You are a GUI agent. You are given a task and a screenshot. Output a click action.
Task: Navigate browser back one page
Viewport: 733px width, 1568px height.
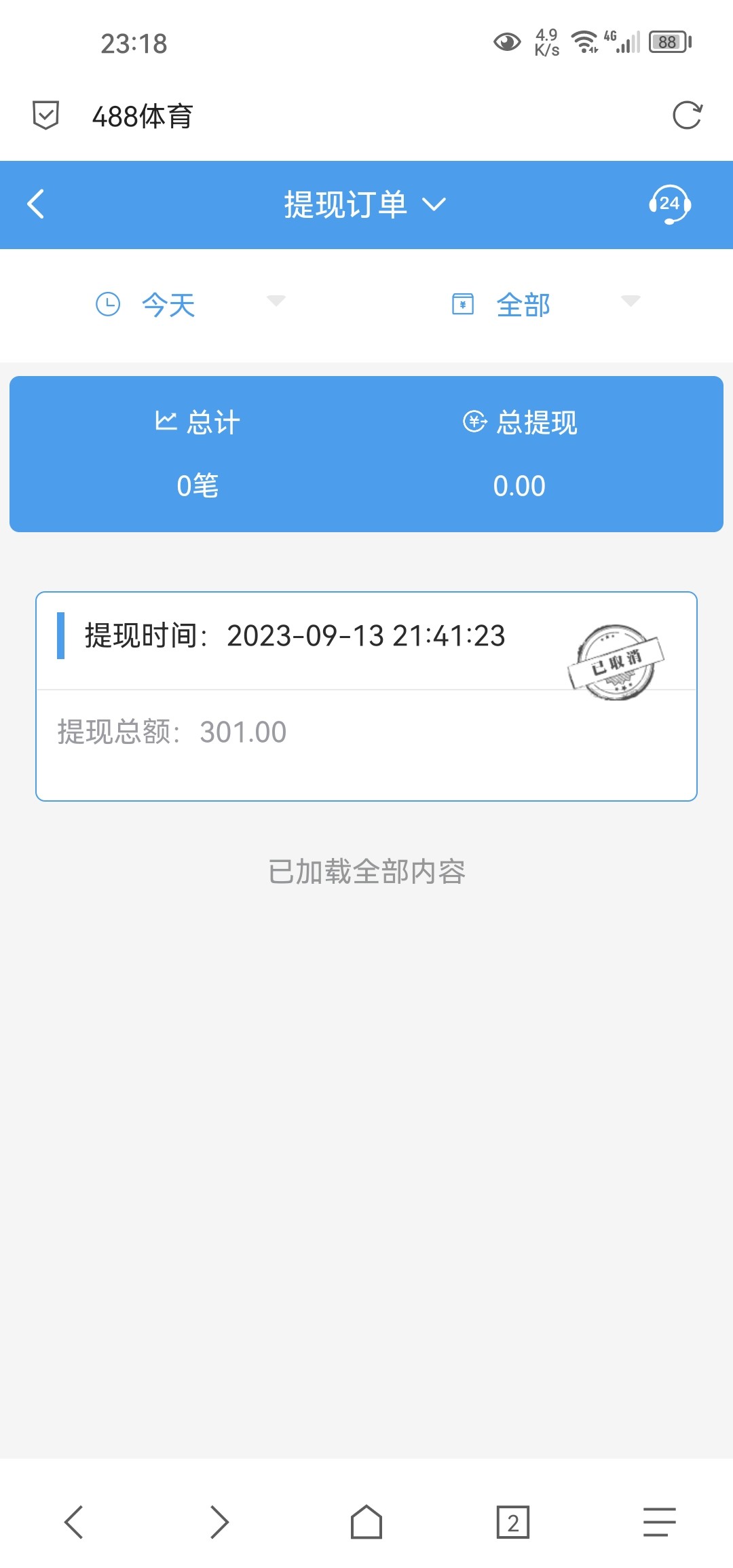(73, 1522)
